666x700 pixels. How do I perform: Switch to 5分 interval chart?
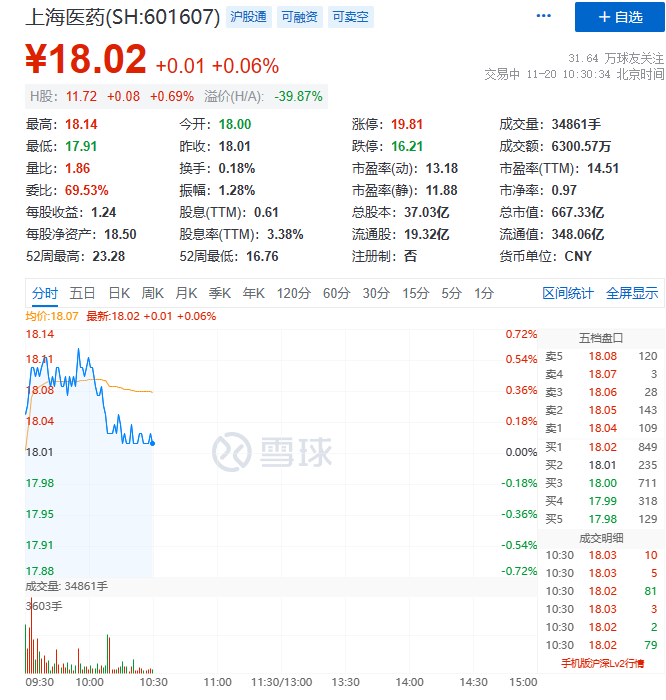tap(452, 293)
